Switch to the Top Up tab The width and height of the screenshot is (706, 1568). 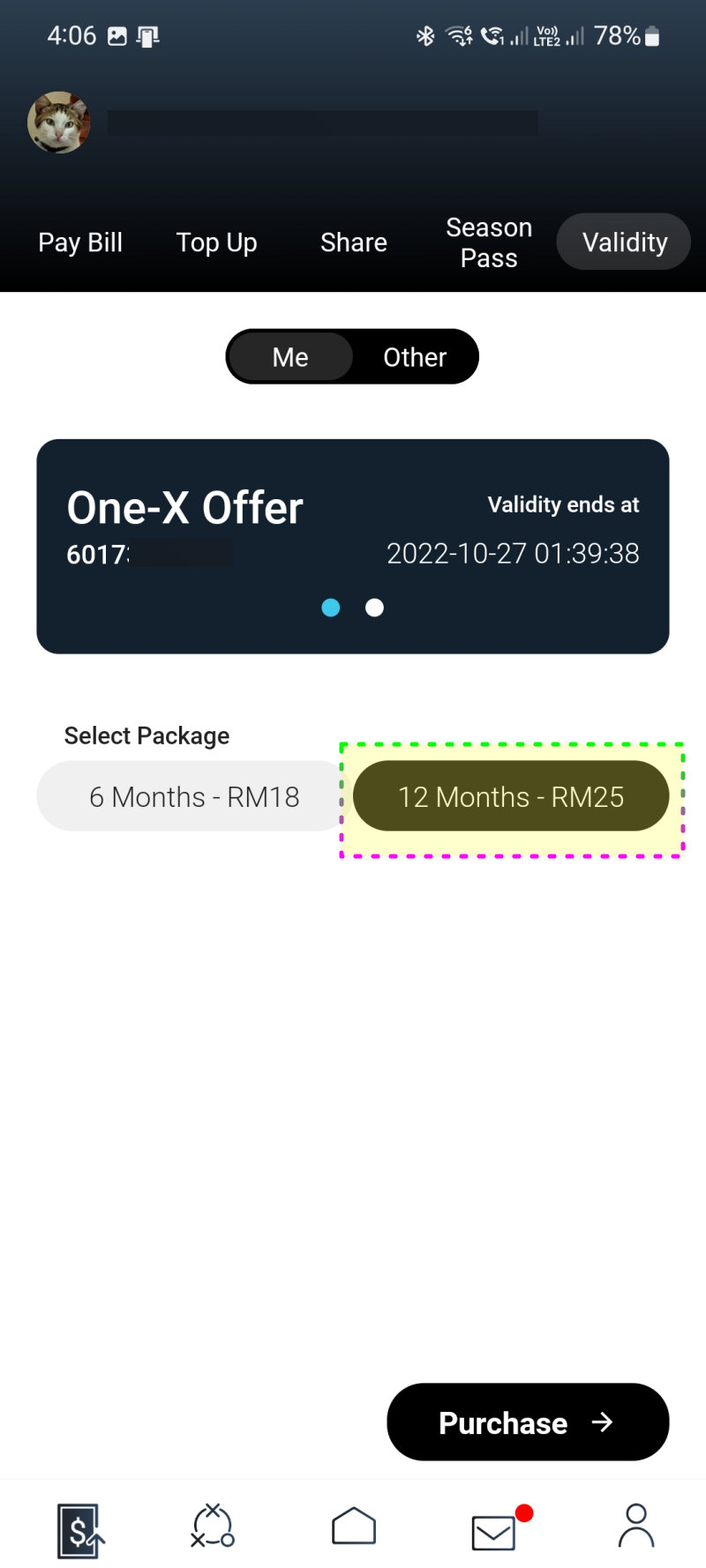coord(216,243)
